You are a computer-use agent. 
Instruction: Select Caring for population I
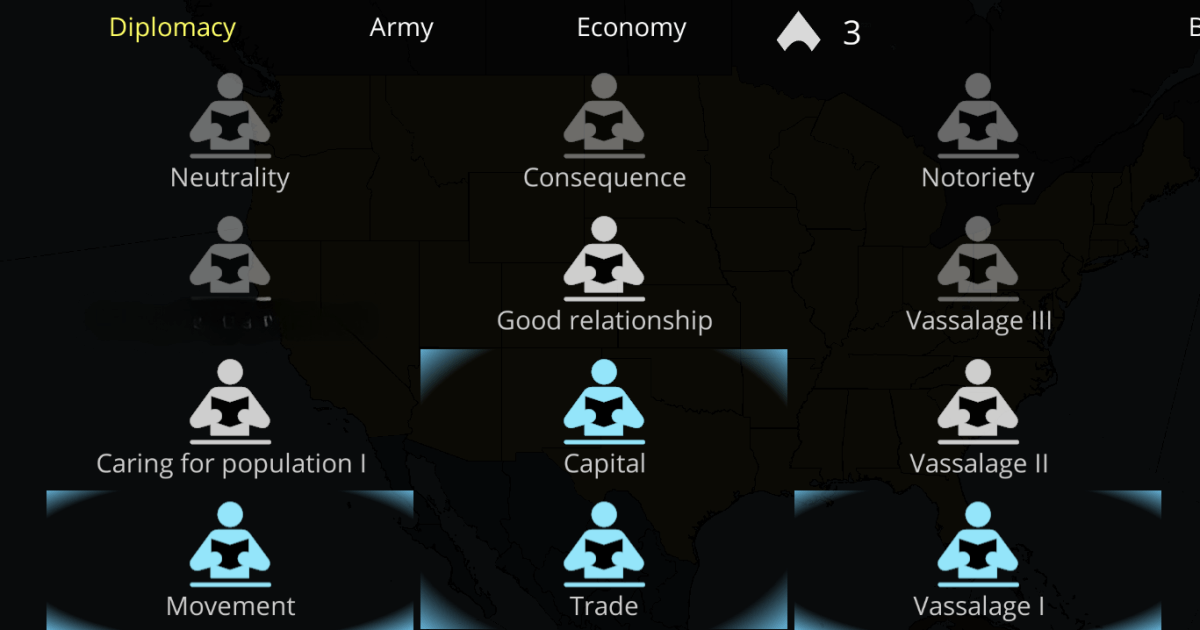click(230, 416)
